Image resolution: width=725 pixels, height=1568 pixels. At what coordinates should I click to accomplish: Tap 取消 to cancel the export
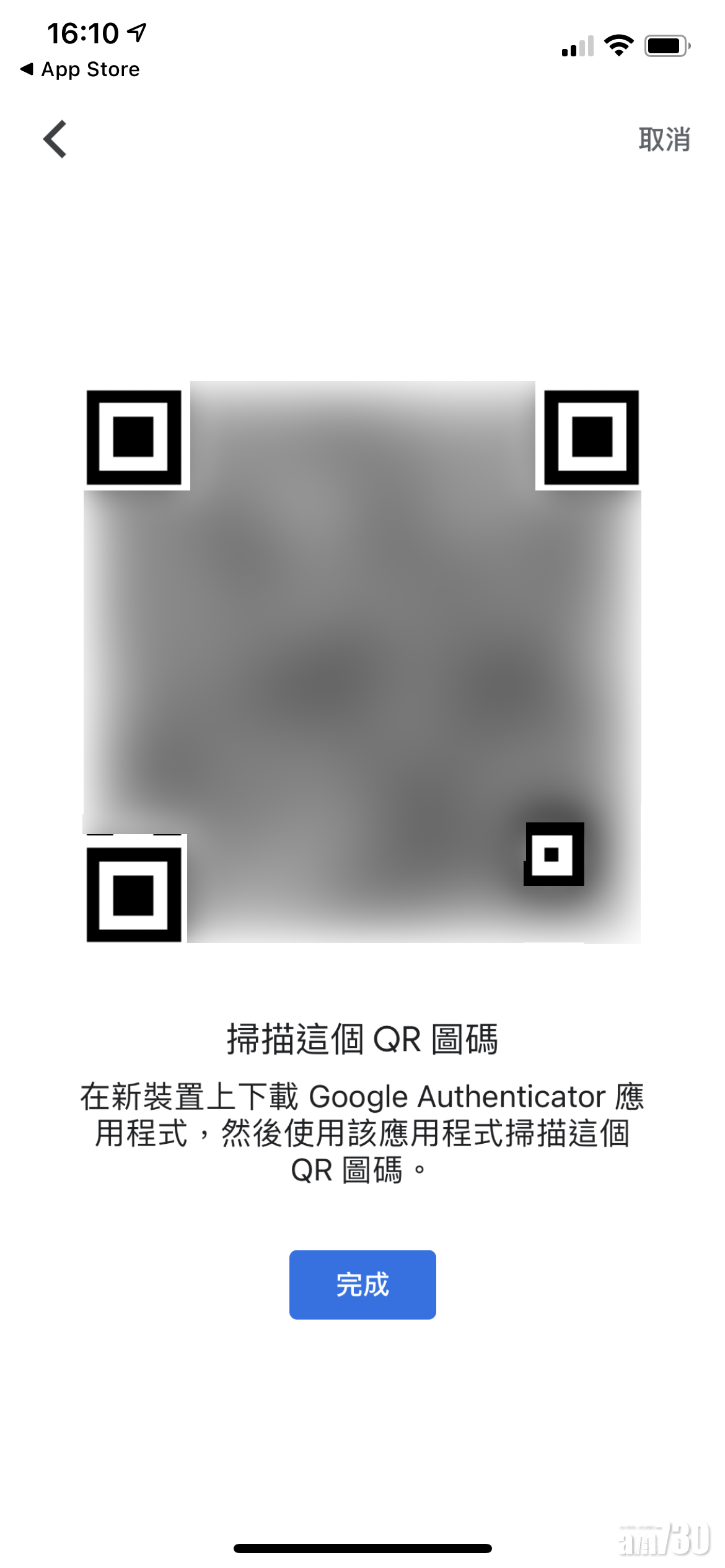[x=664, y=139]
